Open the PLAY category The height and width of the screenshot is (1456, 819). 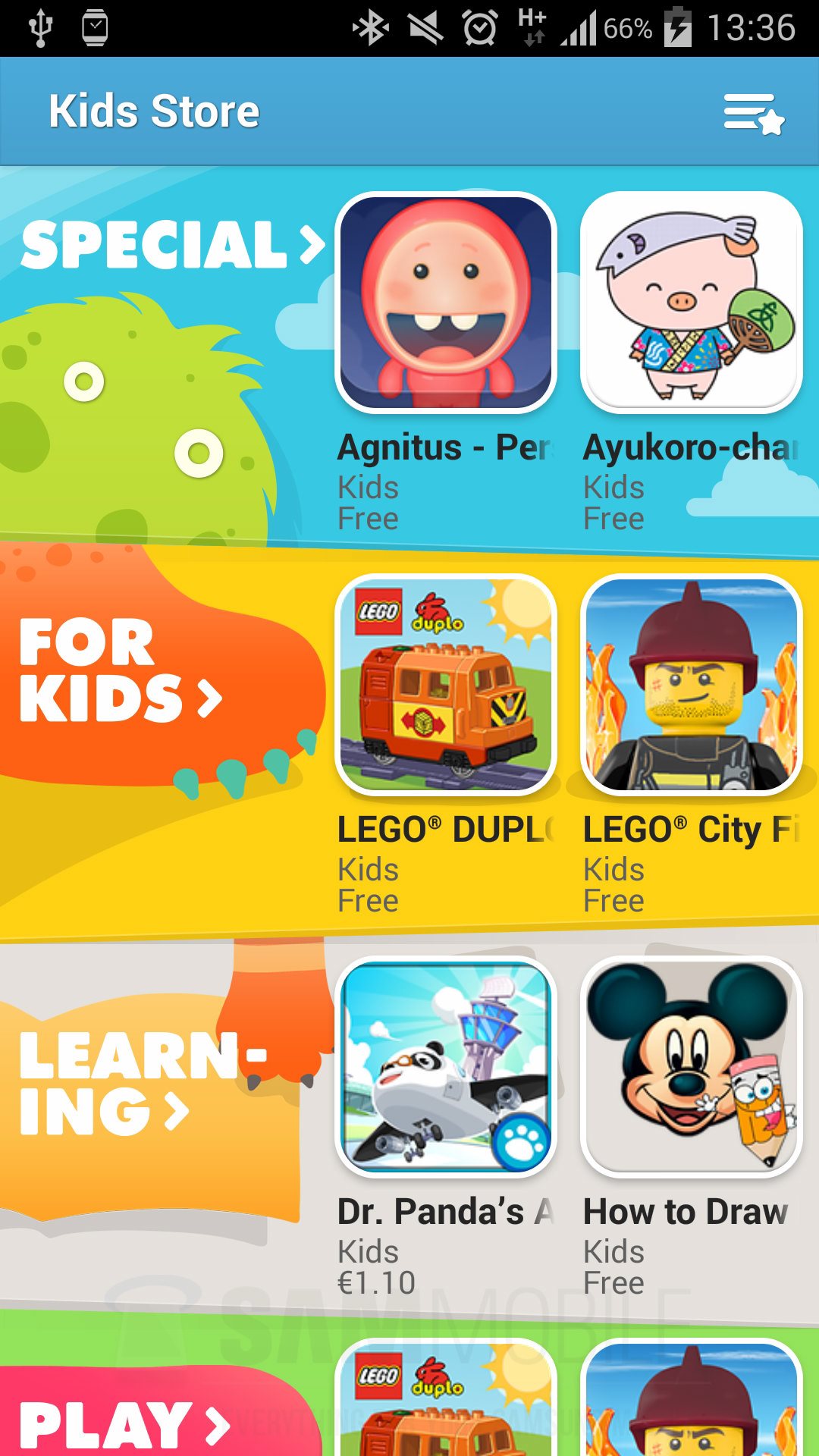pyautogui.click(x=125, y=1424)
